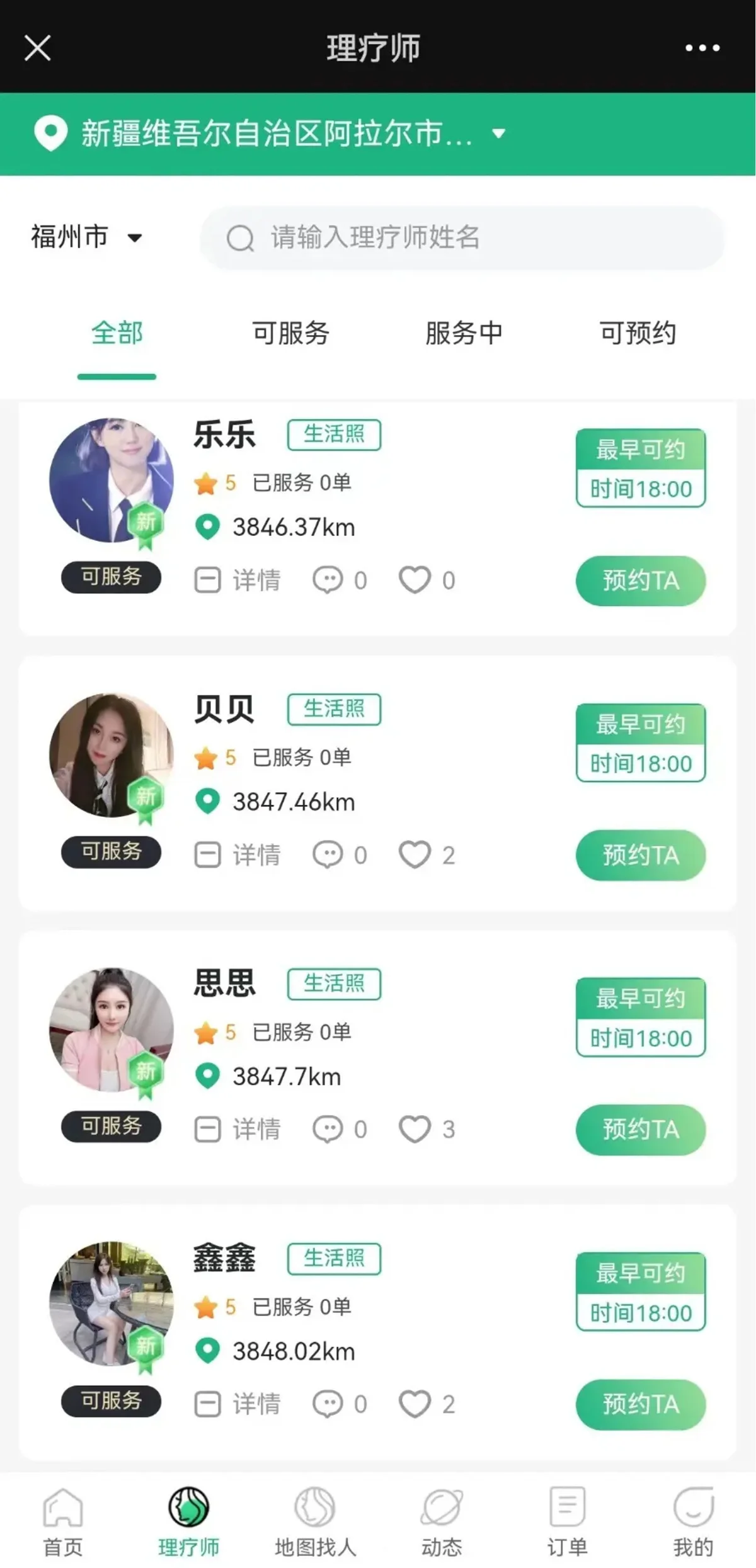Expand the 福州市 city dropdown
Screen dimensions: 756x1568
pyautogui.click(x=88, y=237)
